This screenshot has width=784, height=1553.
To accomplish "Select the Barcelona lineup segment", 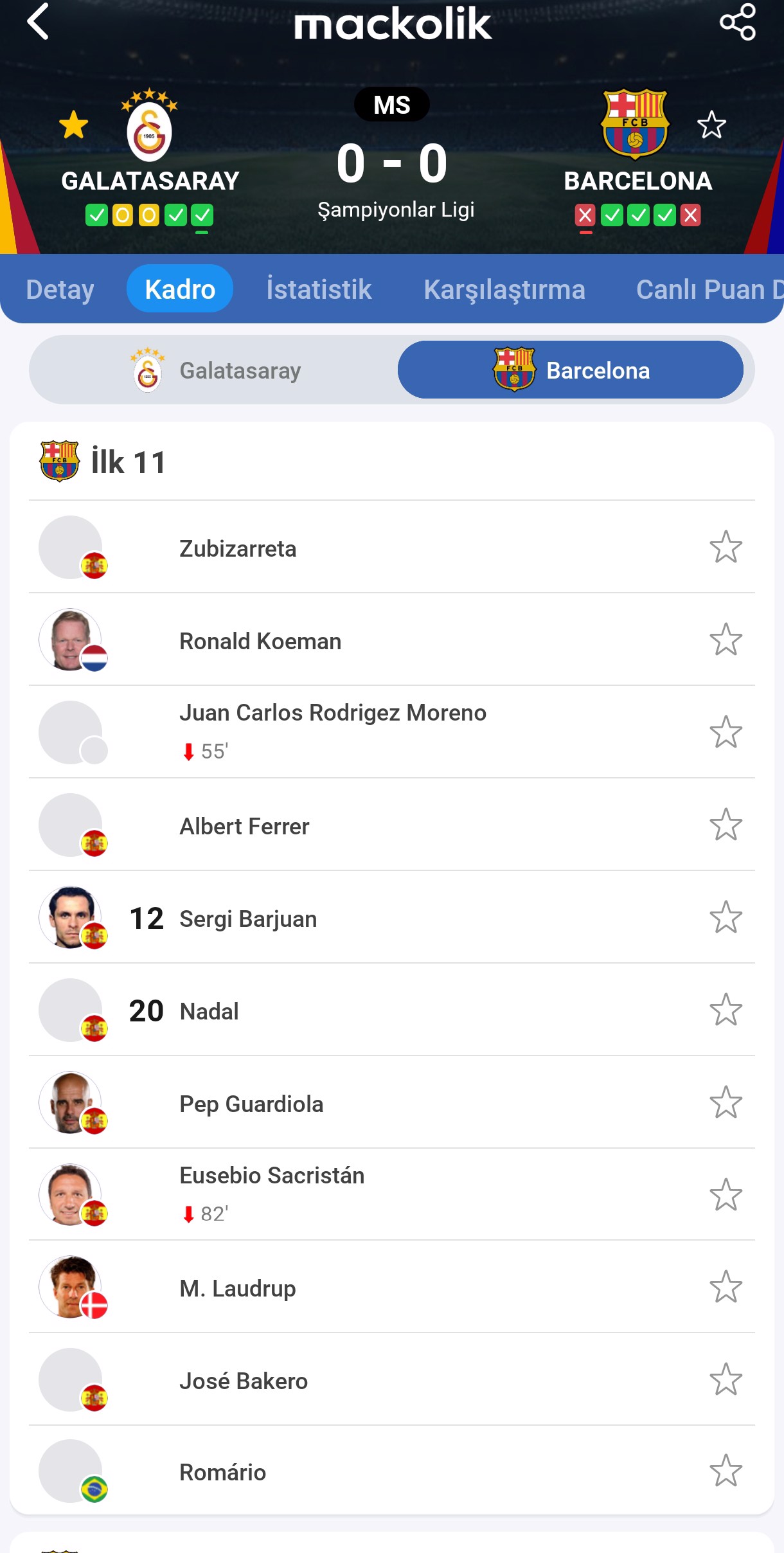I will [x=571, y=370].
